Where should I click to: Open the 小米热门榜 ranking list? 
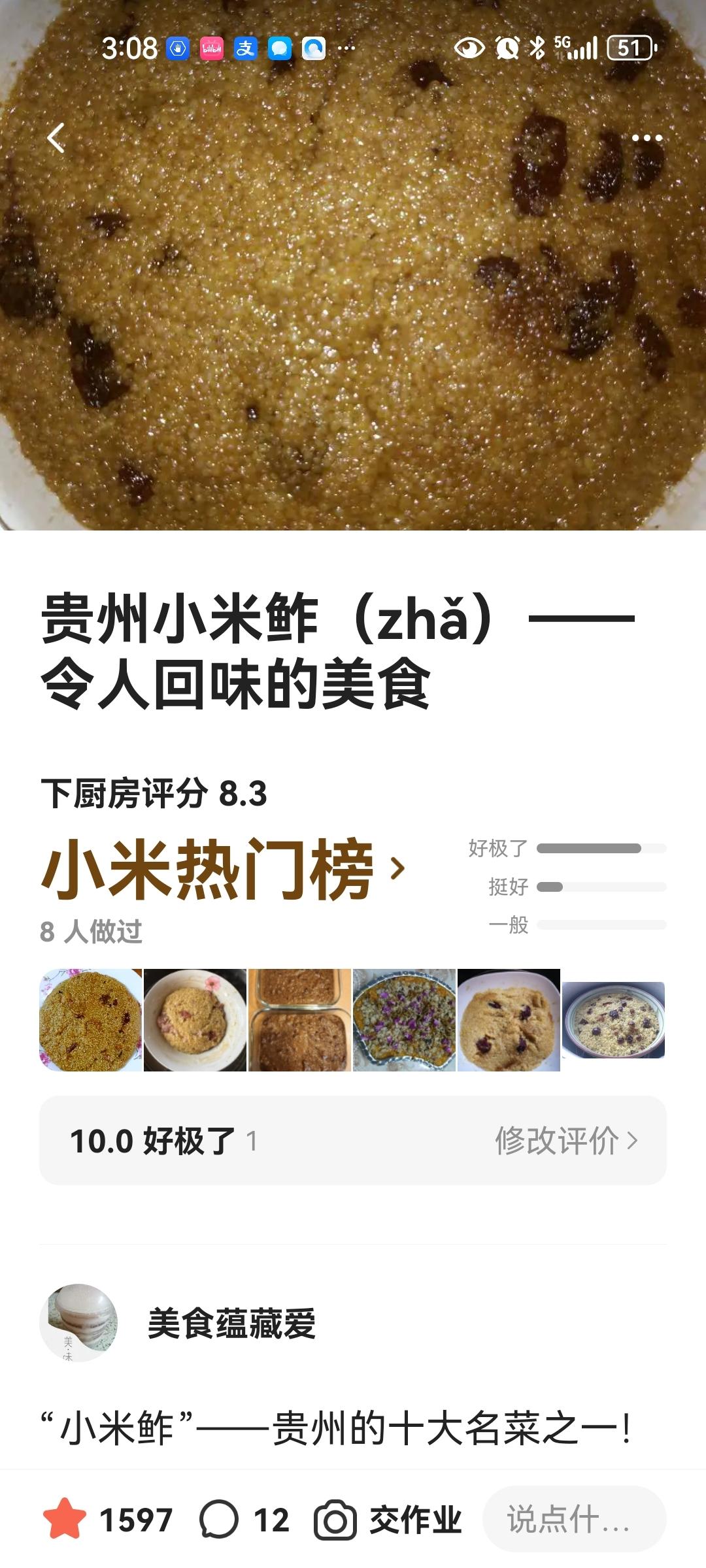click(x=222, y=869)
